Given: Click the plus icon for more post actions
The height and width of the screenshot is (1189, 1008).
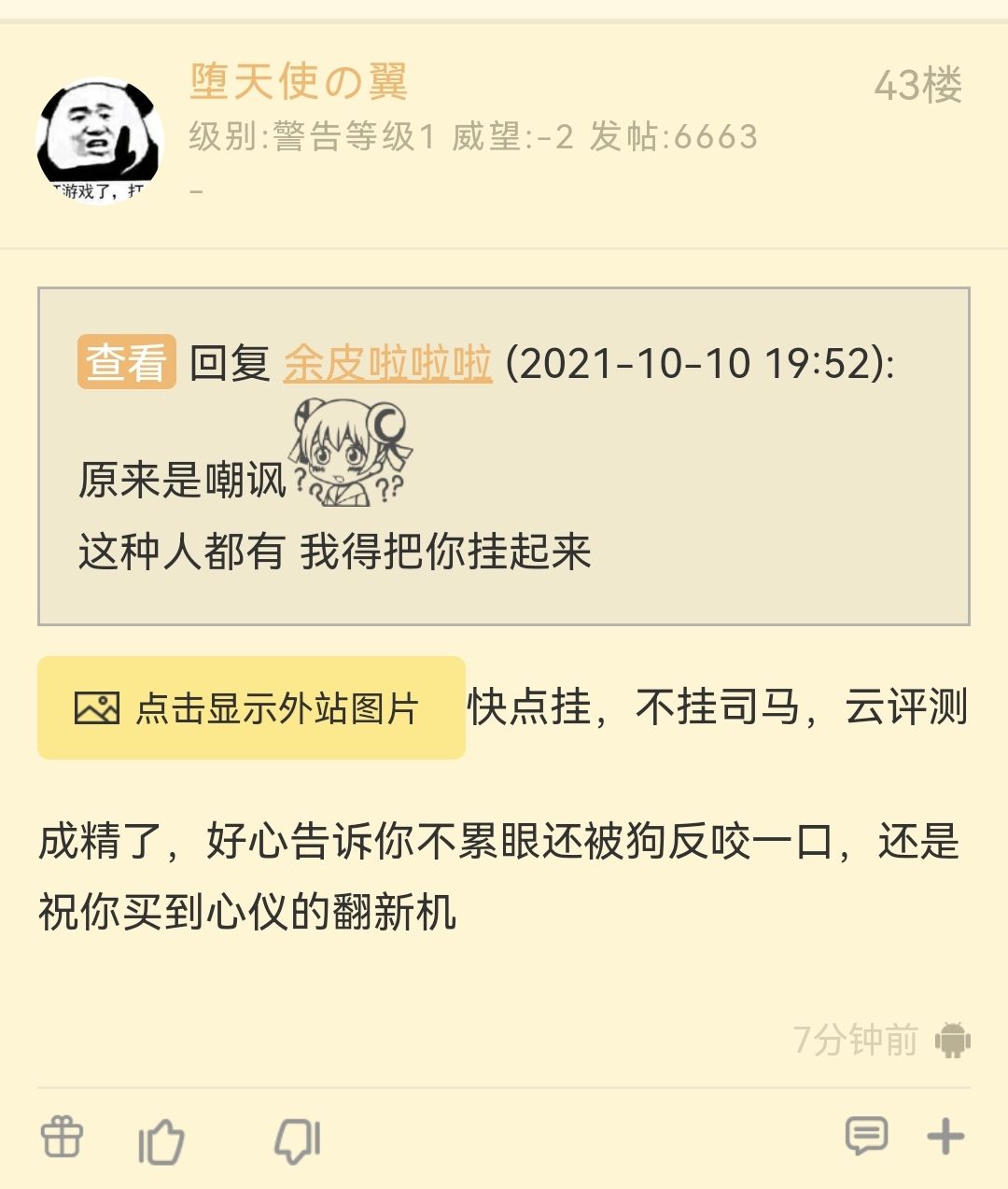Looking at the screenshot, I should coord(947,1138).
